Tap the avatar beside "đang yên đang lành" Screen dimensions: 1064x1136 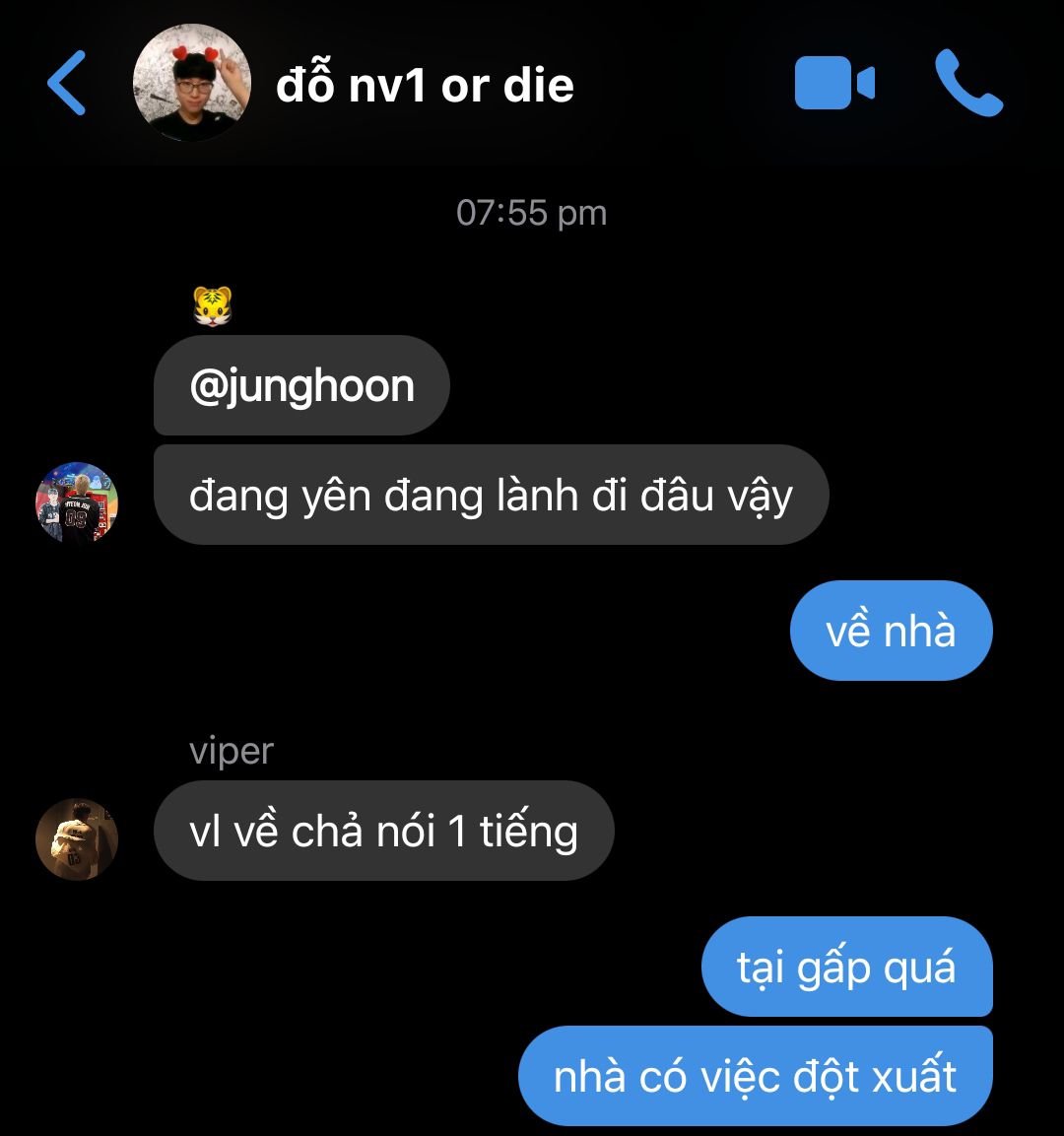77,502
